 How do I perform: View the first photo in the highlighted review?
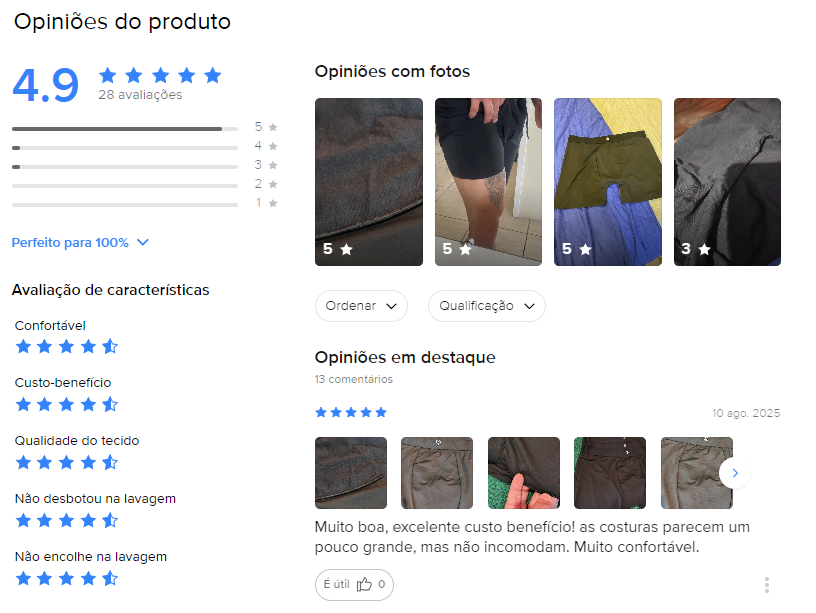[x=350, y=473]
